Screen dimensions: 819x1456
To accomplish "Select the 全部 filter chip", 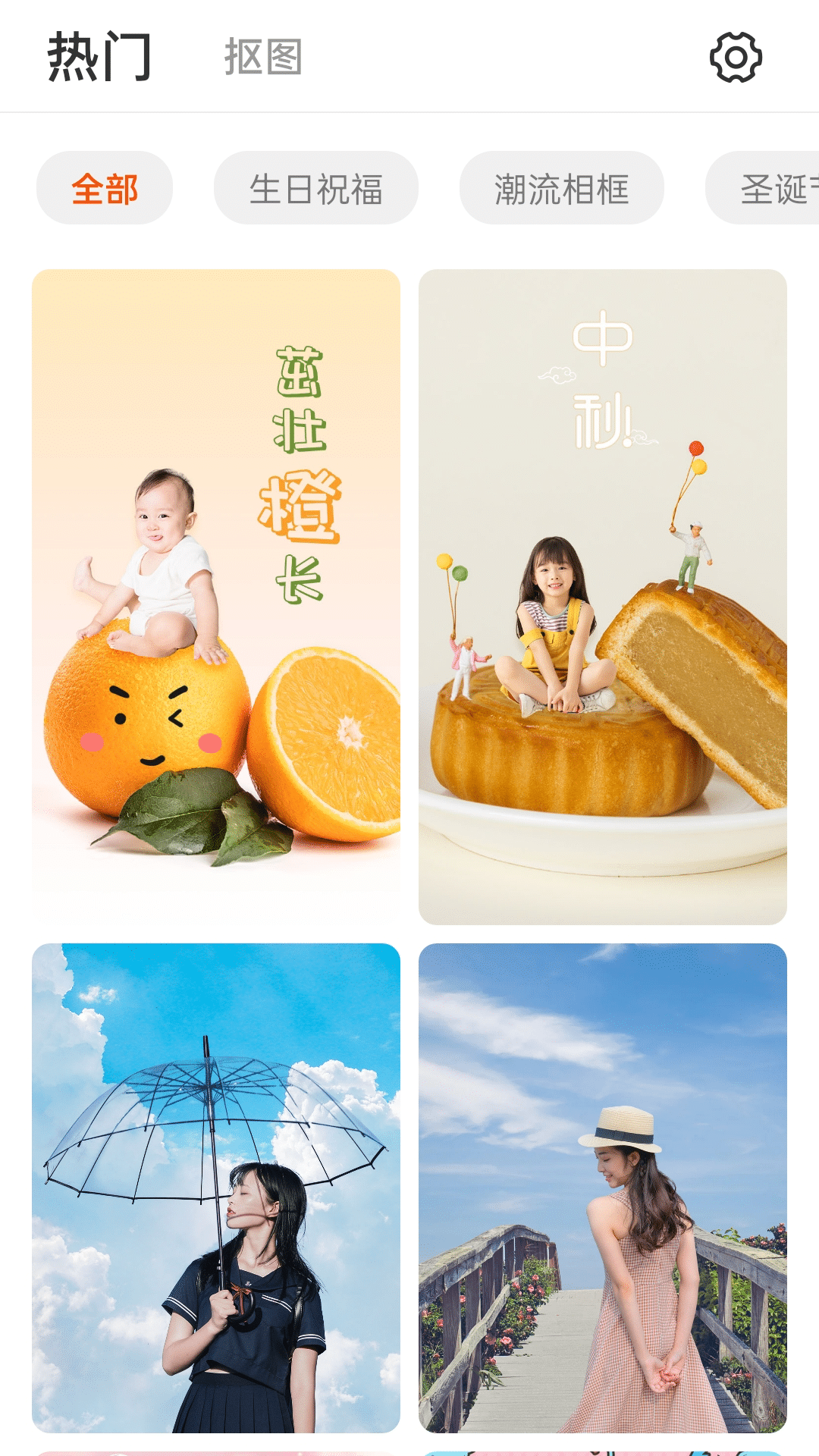I will [105, 188].
